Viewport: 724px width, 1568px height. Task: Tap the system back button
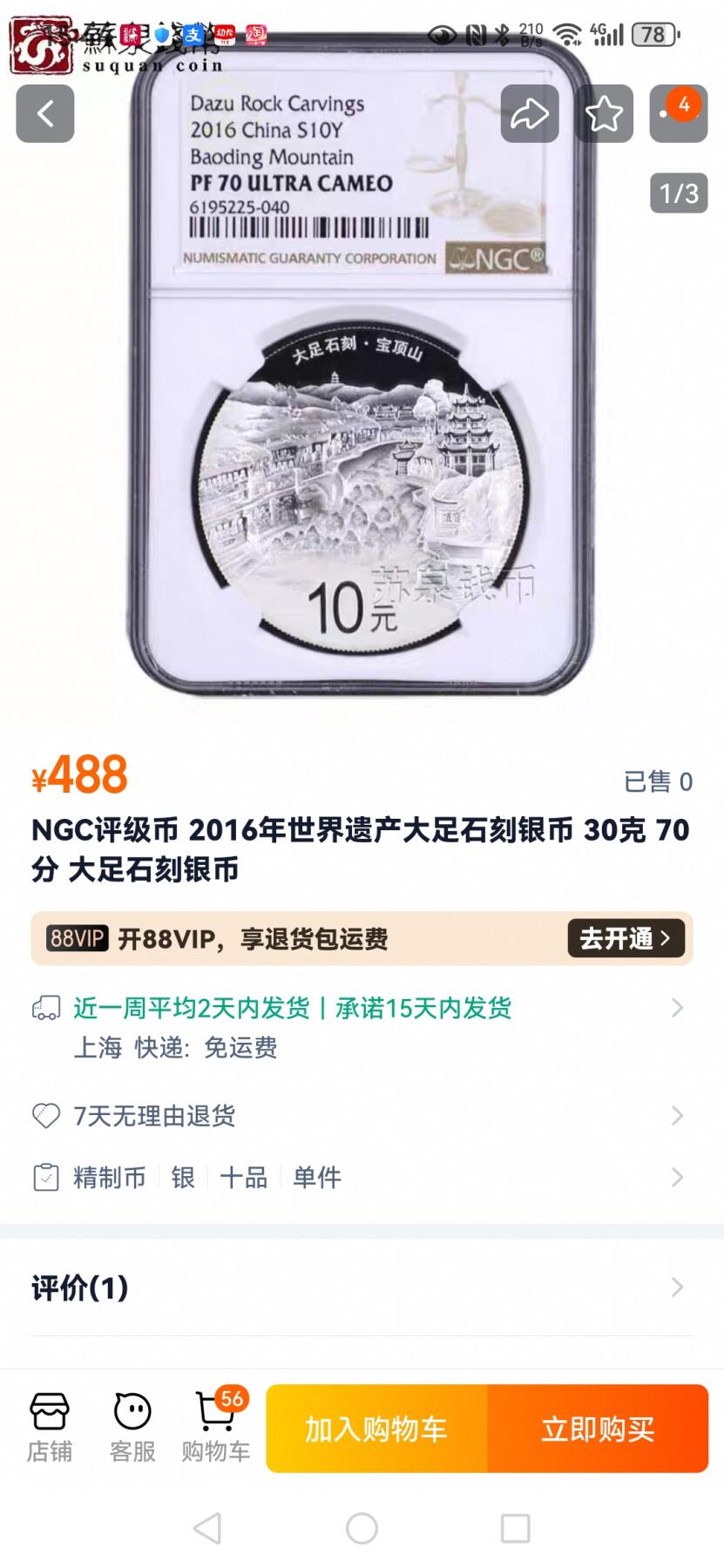[207, 1528]
